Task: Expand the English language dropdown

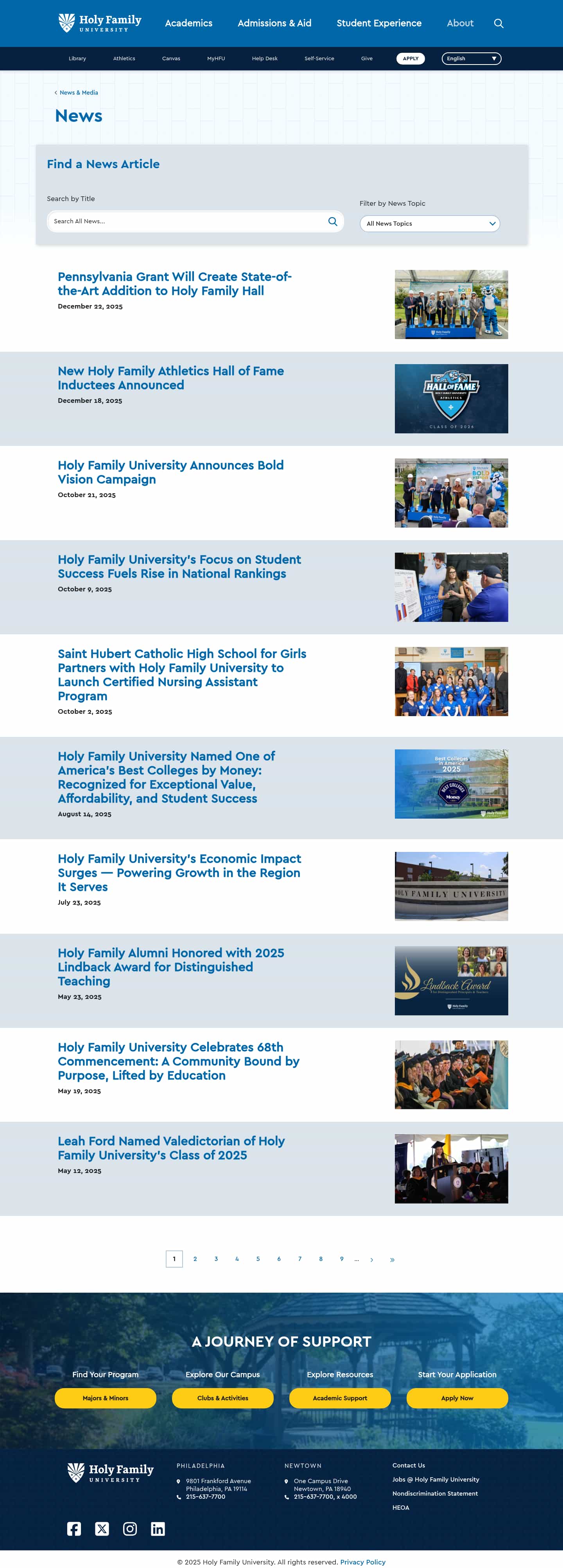Action: pyautogui.click(x=471, y=58)
